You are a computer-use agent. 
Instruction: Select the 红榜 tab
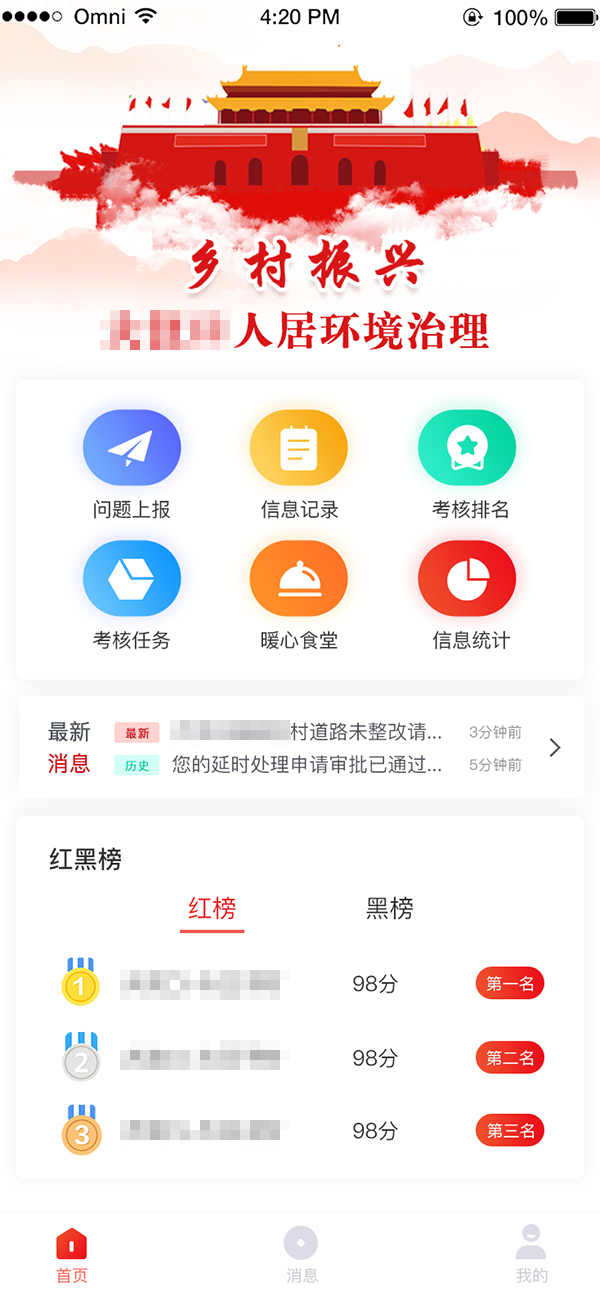coord(212,909)
